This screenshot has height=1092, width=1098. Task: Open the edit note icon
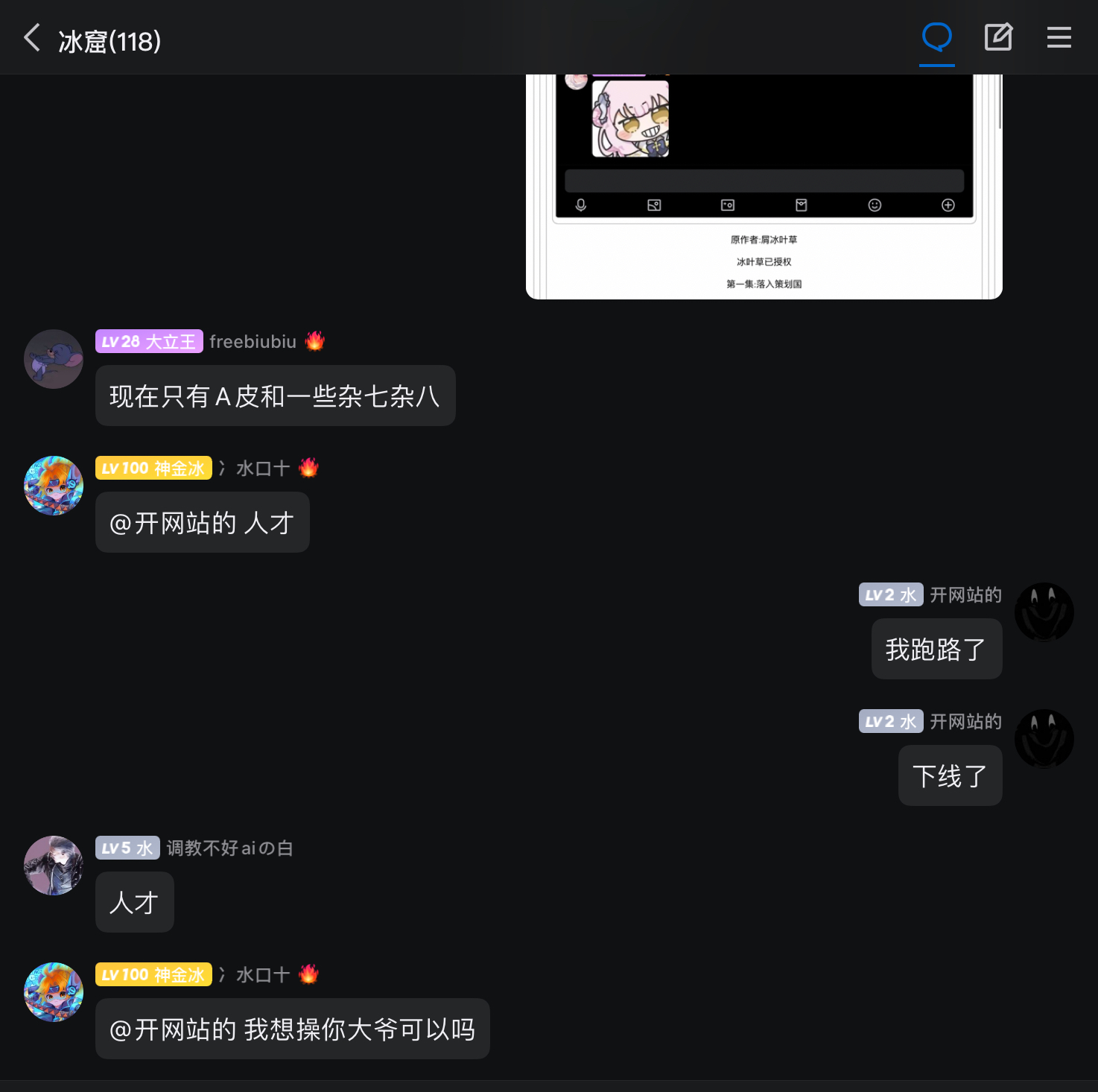(997, 37)
